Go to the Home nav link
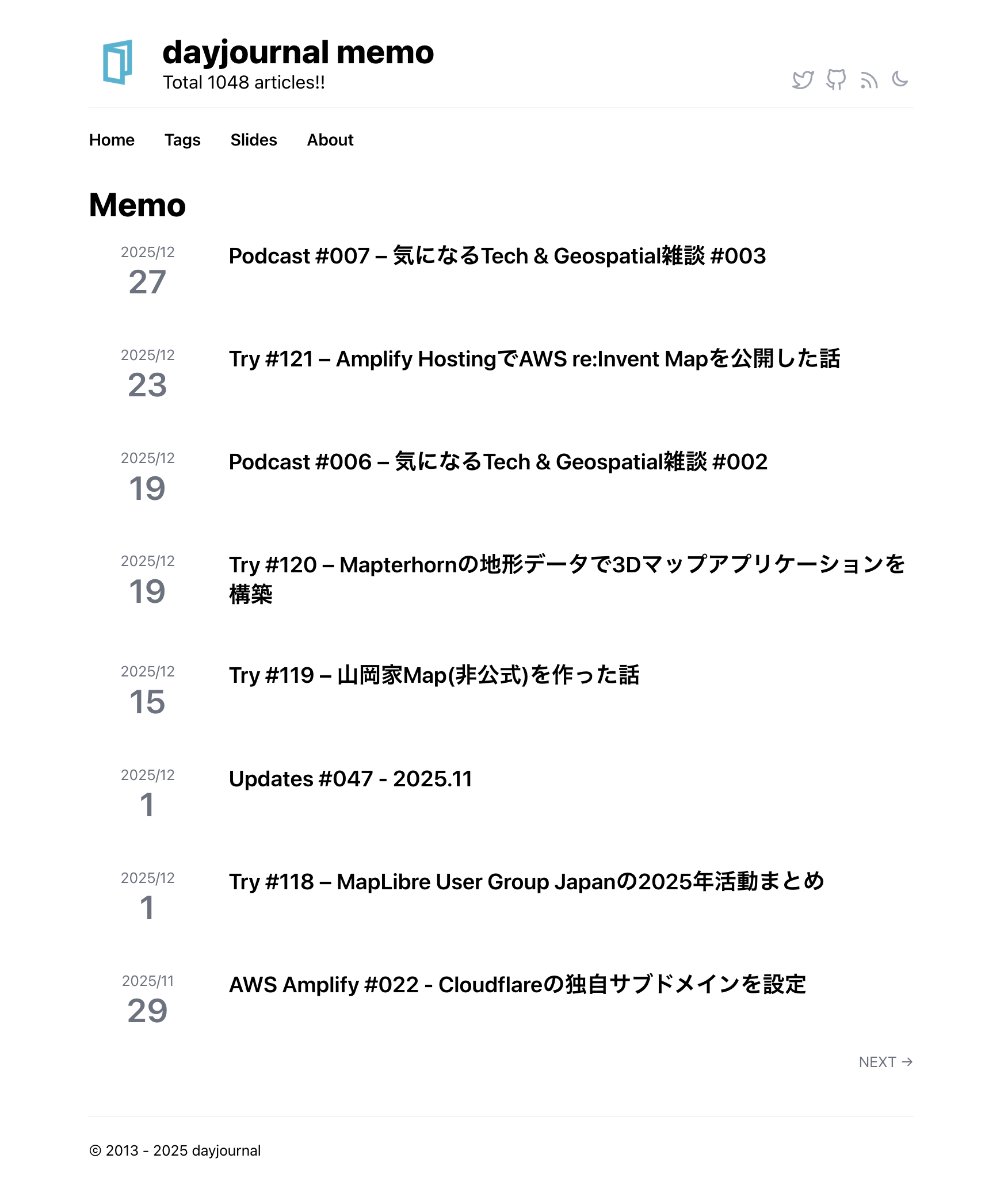This screenshot has width=1008, height=1193. pos(112,140)
